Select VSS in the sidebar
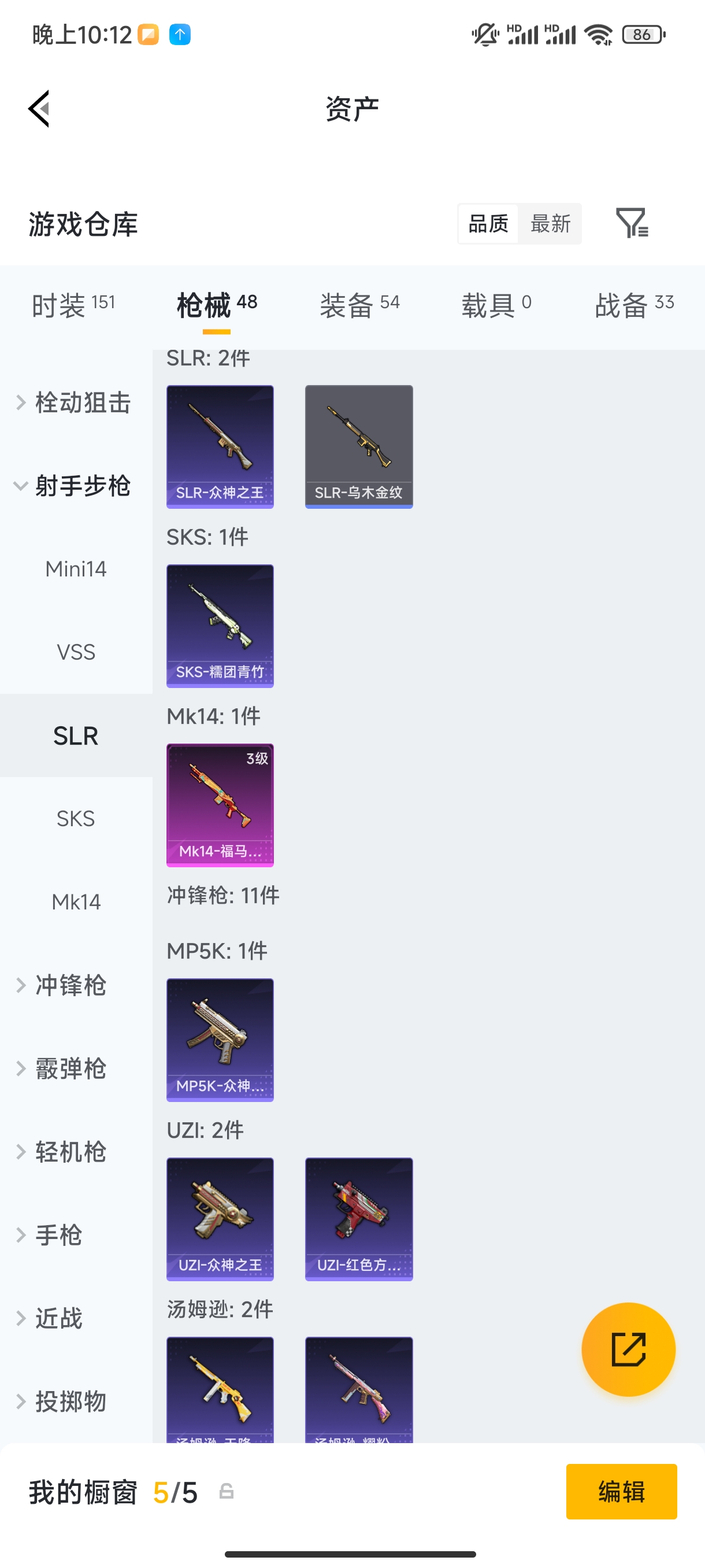The height and width of the screenshot is (1568, 705). (x=76, y=652)
